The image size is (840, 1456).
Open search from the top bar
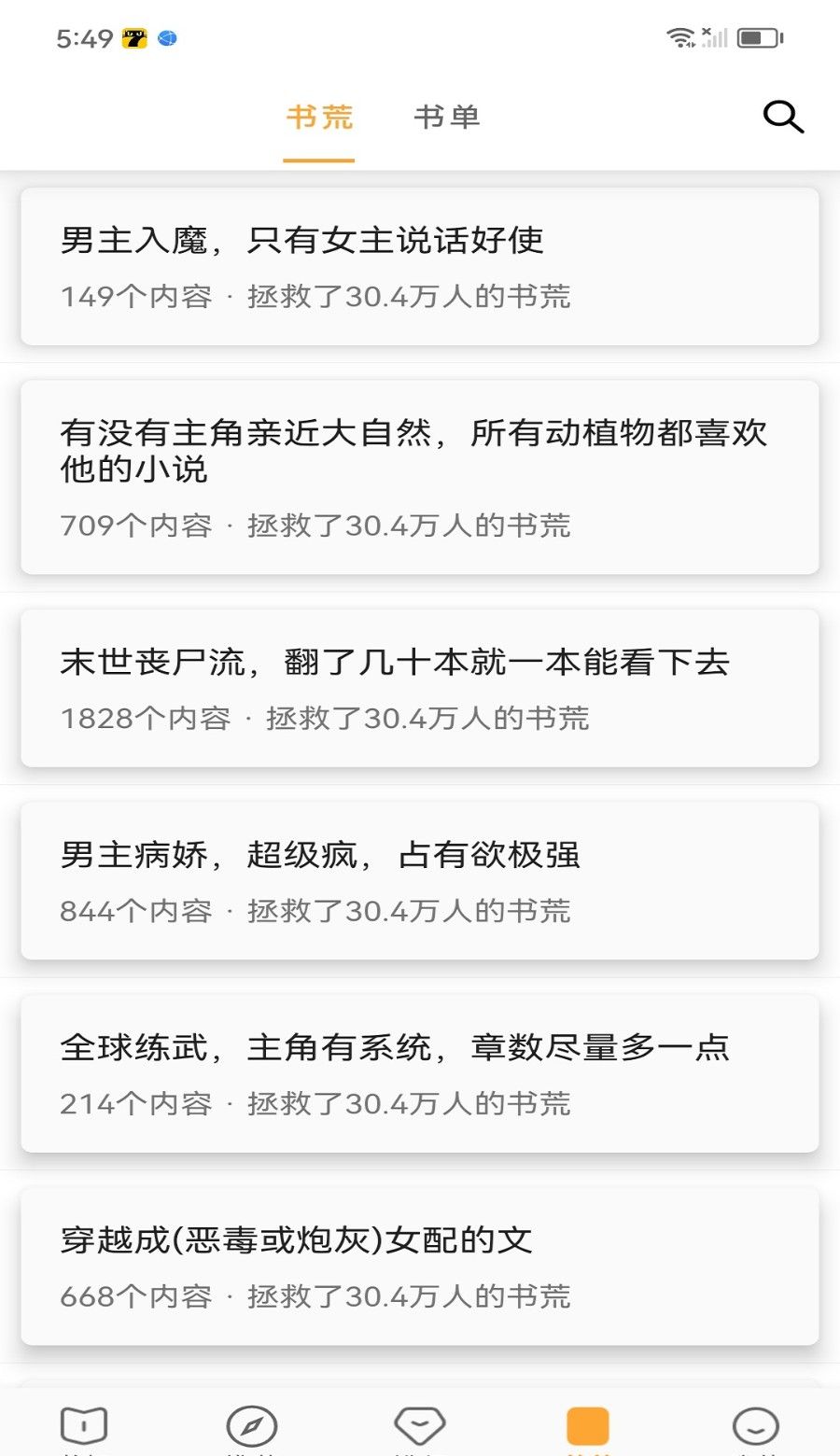(x=783, y=117)
